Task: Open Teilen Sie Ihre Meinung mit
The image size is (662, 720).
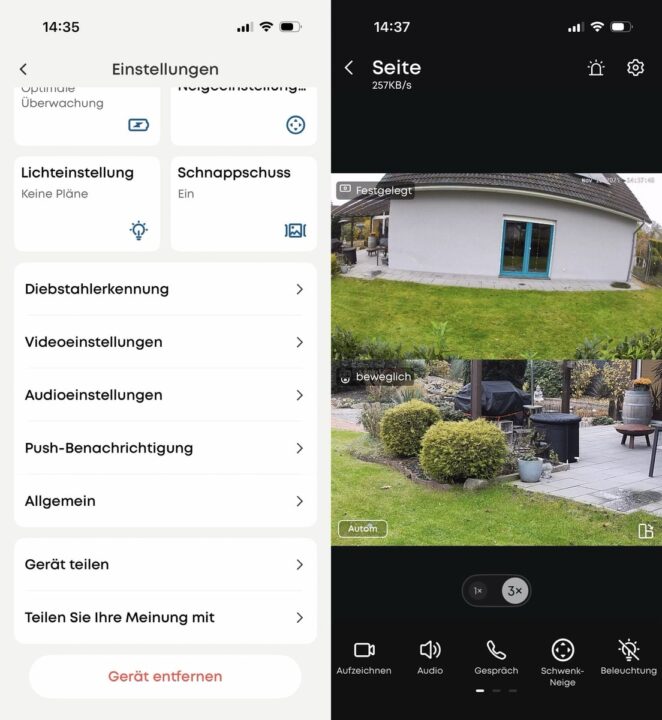Action: [165, 617]
